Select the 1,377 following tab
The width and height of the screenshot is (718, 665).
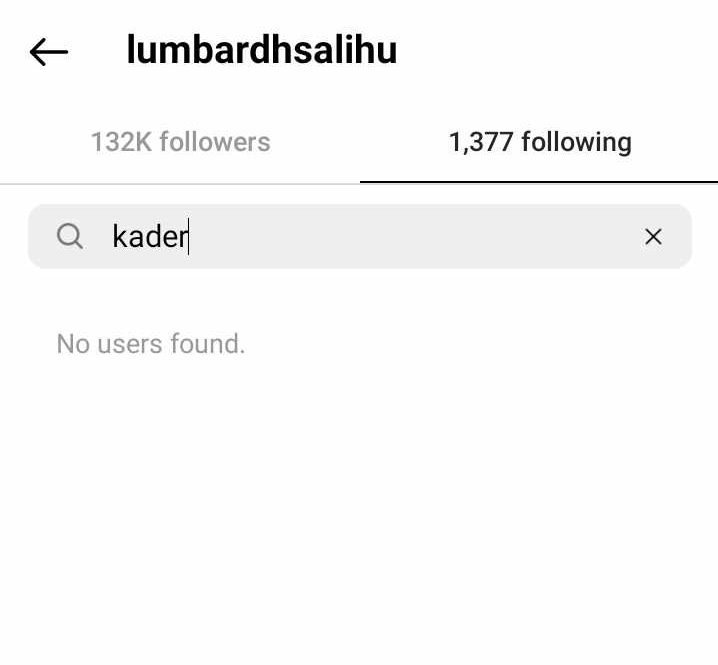coord(539,142)
